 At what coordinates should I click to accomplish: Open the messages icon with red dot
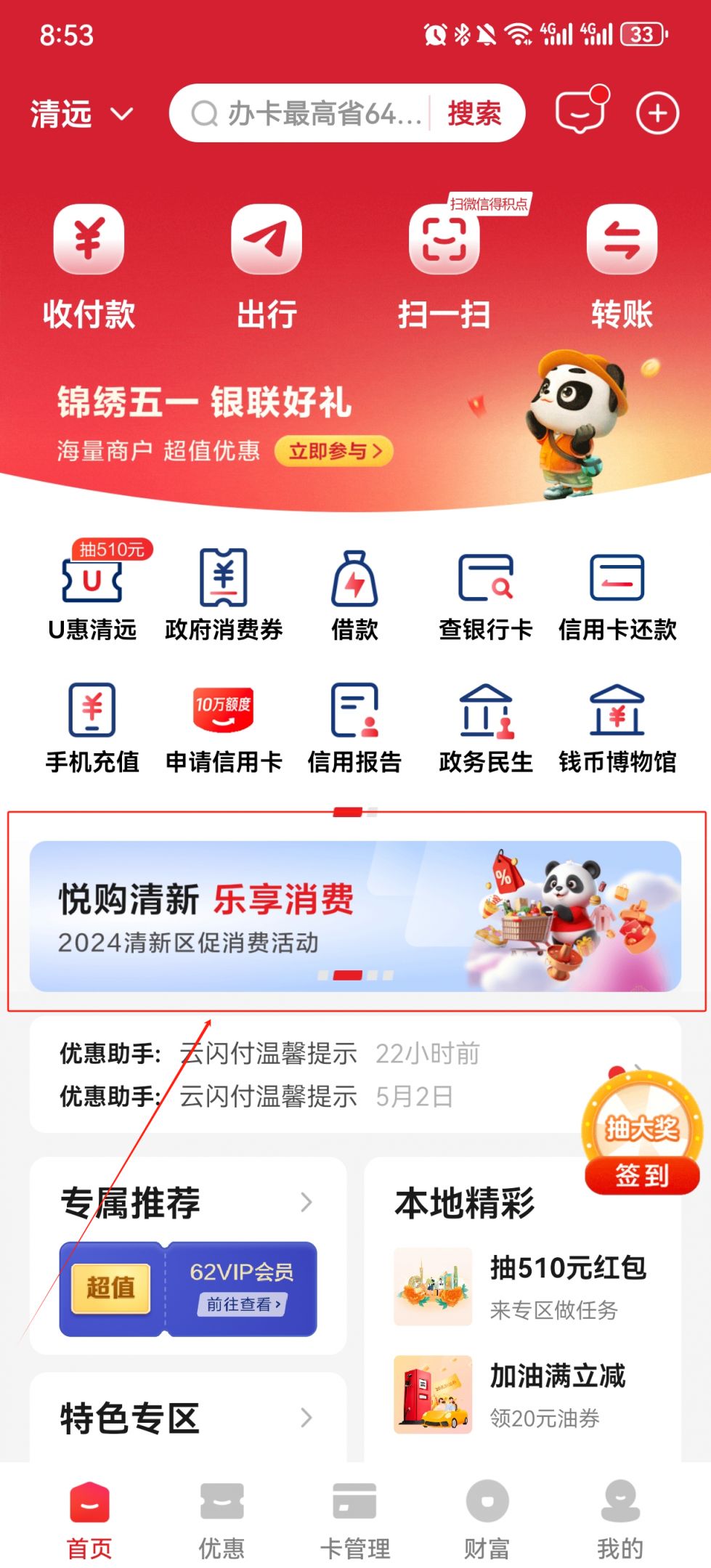pos(581,111)
